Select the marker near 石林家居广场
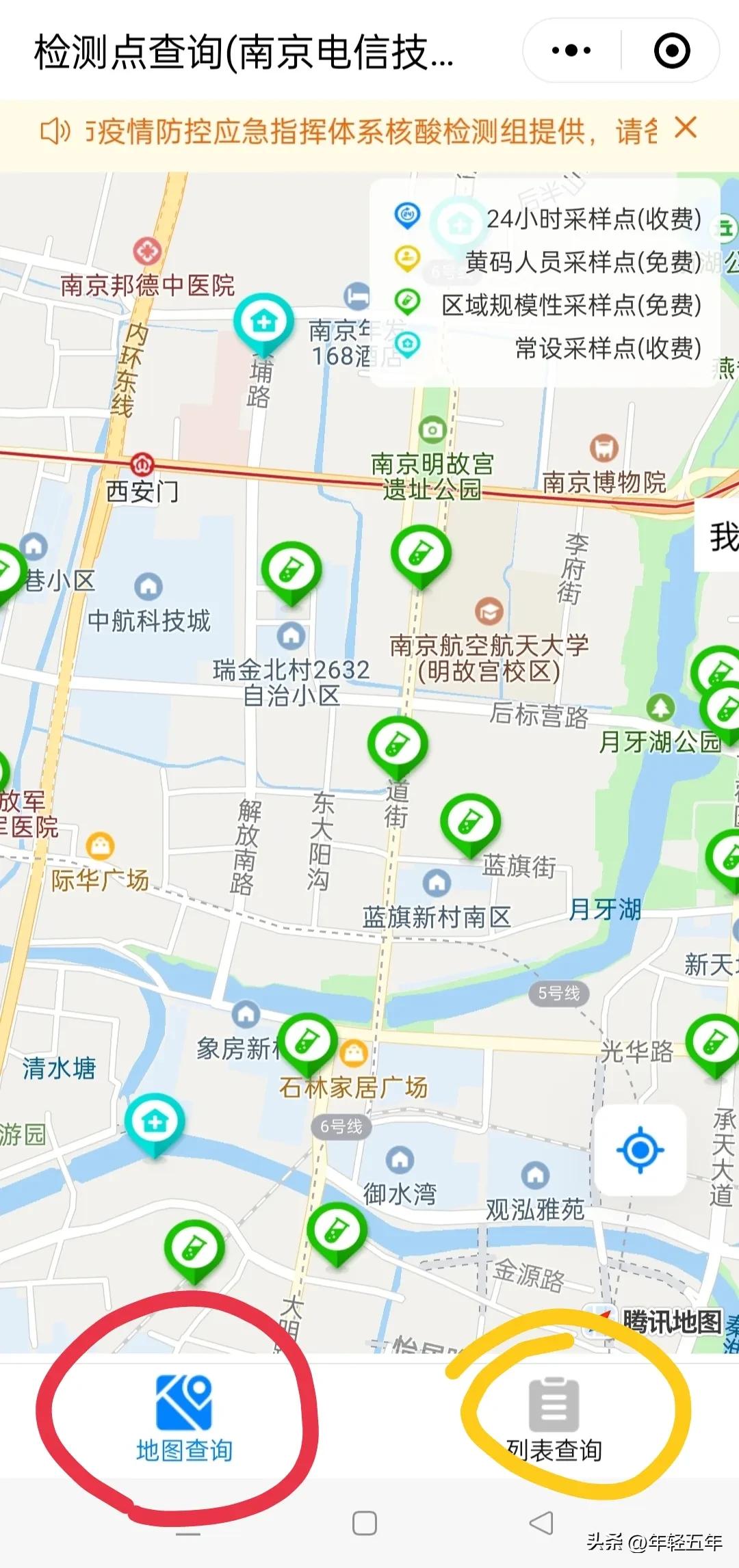The width and height of the screenshot is (739, 1568). click(307, 1040)
